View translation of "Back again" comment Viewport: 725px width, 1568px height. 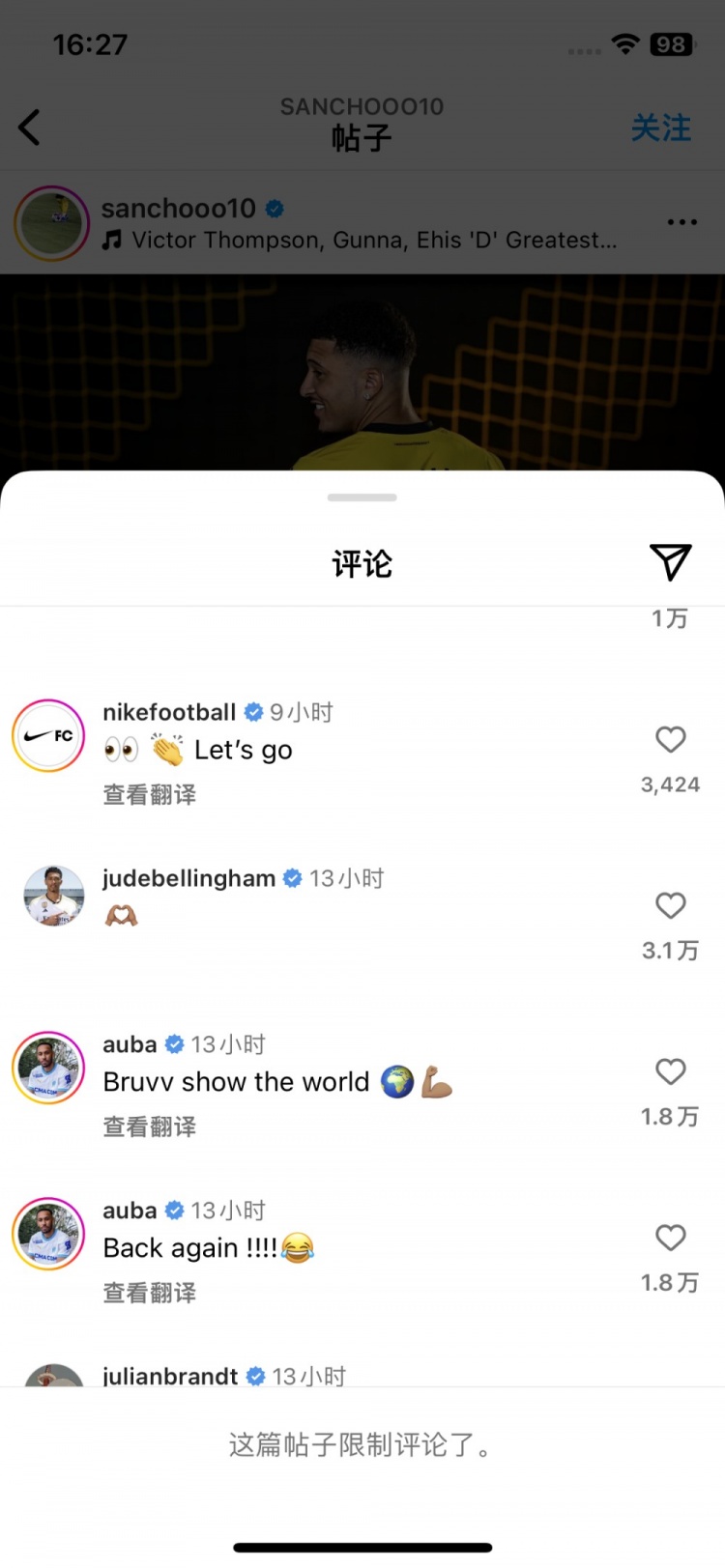coord(150,1293)
